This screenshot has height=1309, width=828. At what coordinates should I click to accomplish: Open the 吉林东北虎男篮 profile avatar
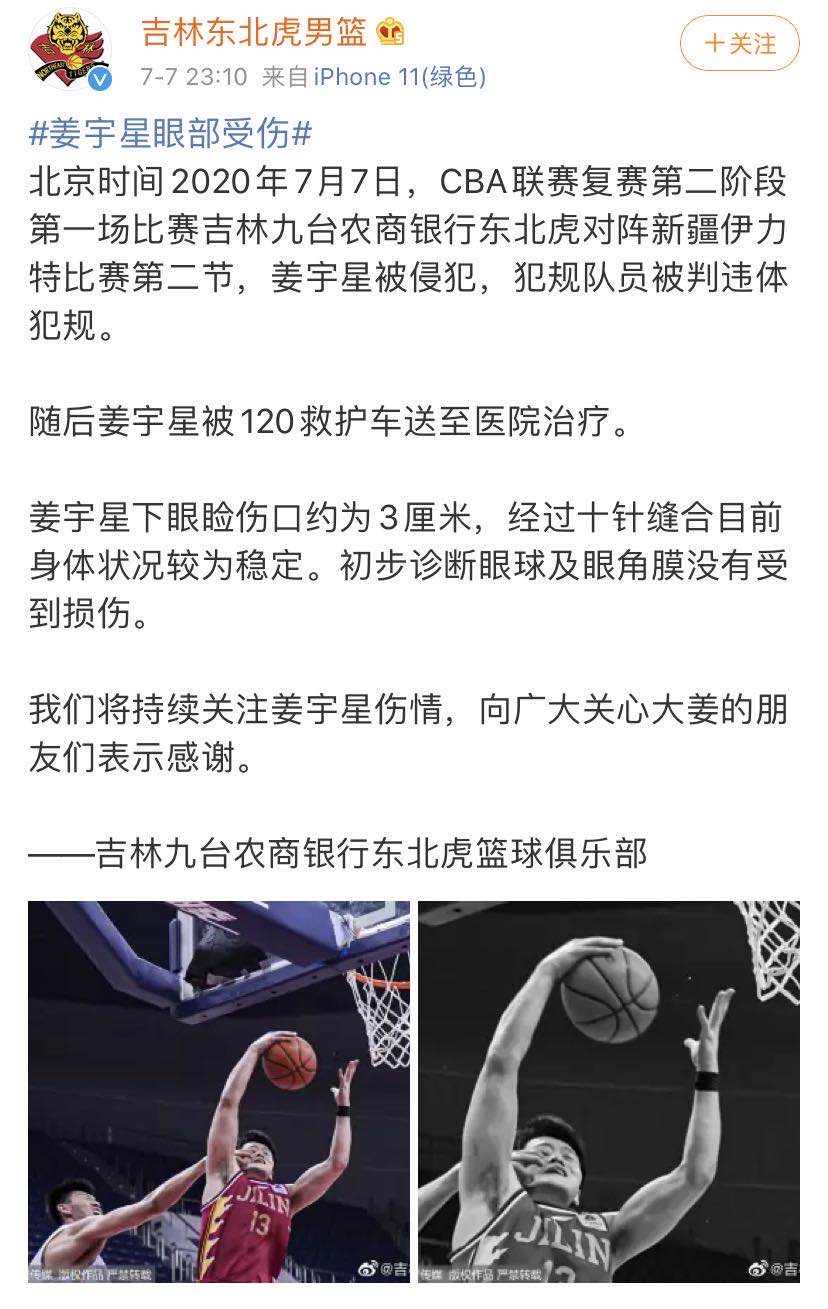[x=69, y=50]
